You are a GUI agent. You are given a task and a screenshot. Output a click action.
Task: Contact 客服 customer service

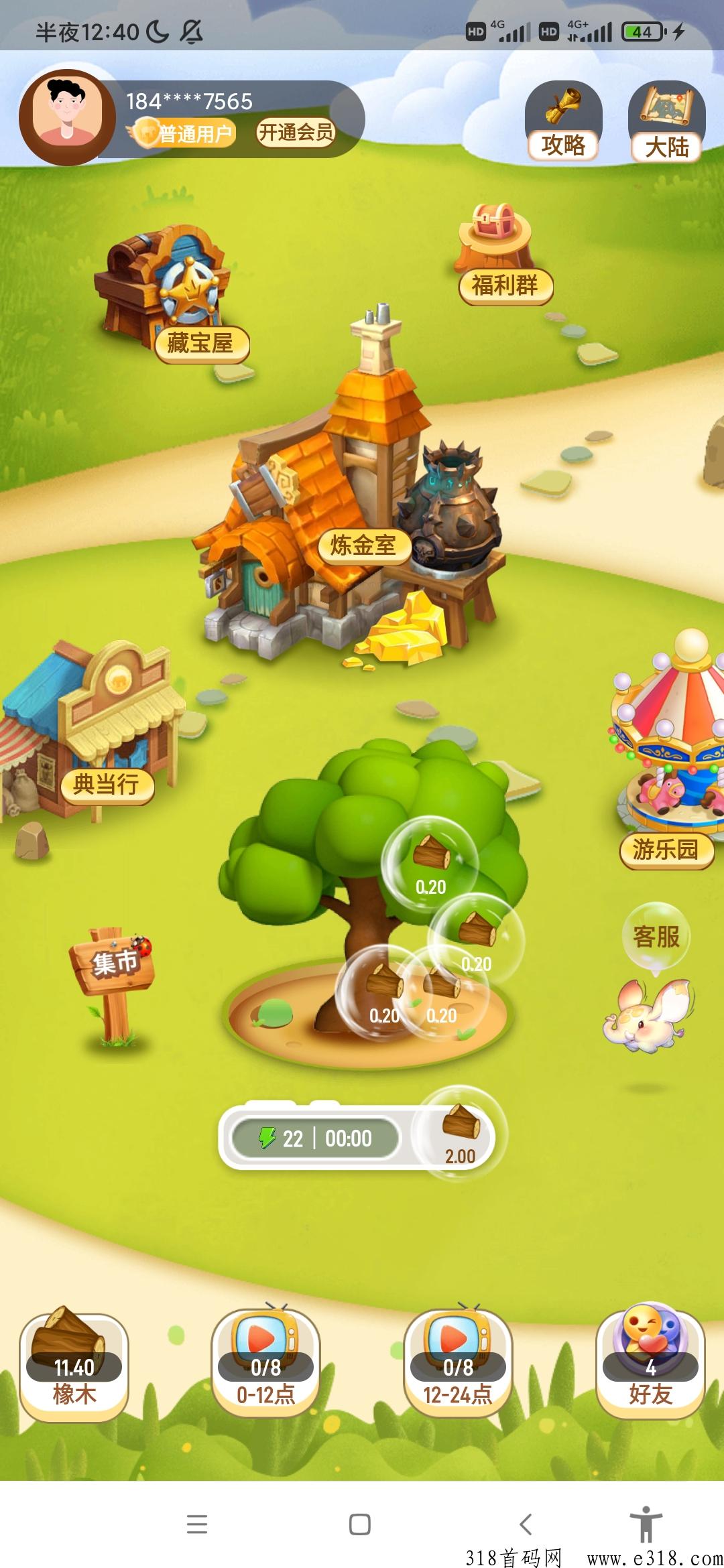[656, 936]
